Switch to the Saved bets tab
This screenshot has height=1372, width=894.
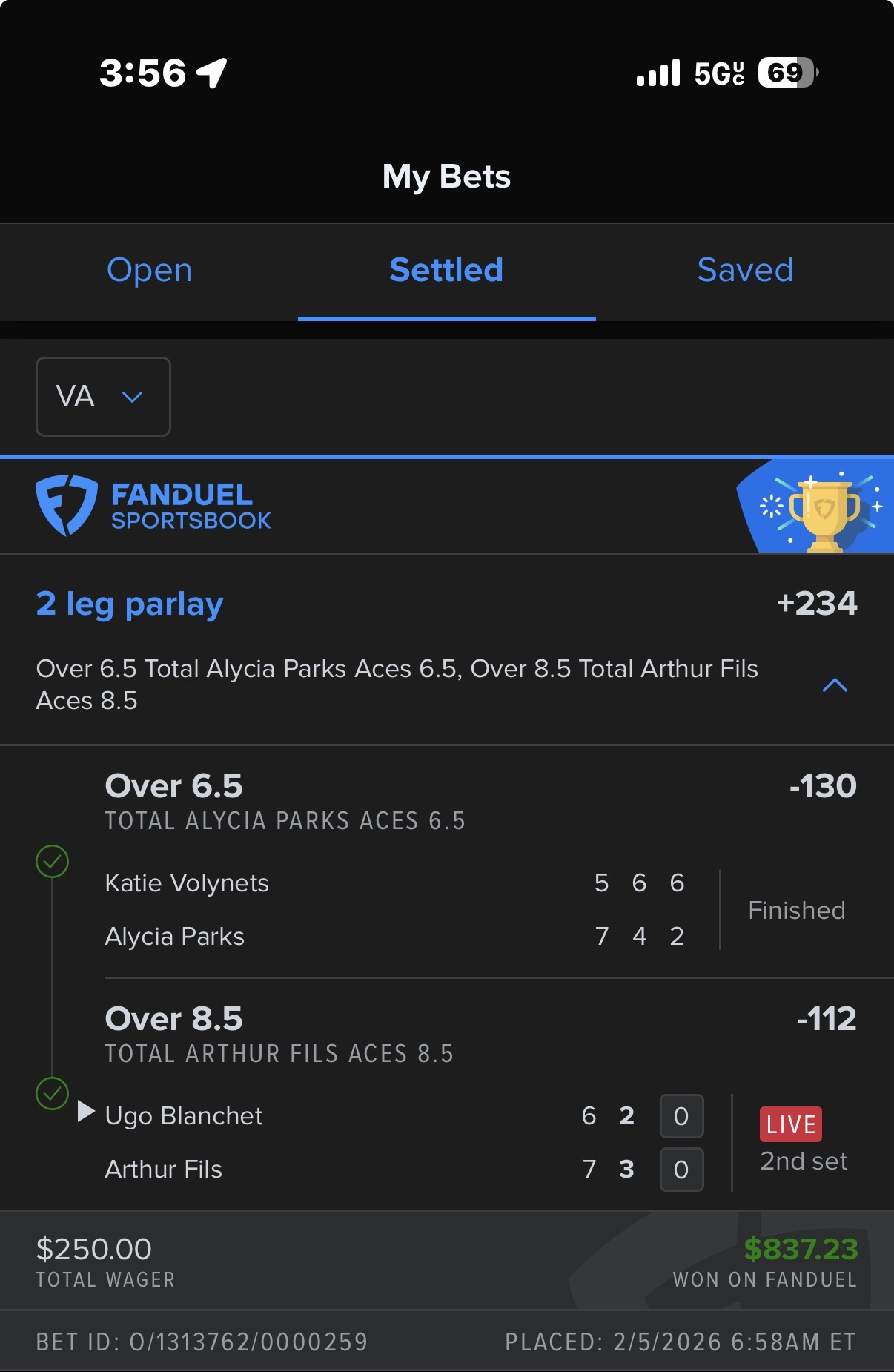click(744, 271)
